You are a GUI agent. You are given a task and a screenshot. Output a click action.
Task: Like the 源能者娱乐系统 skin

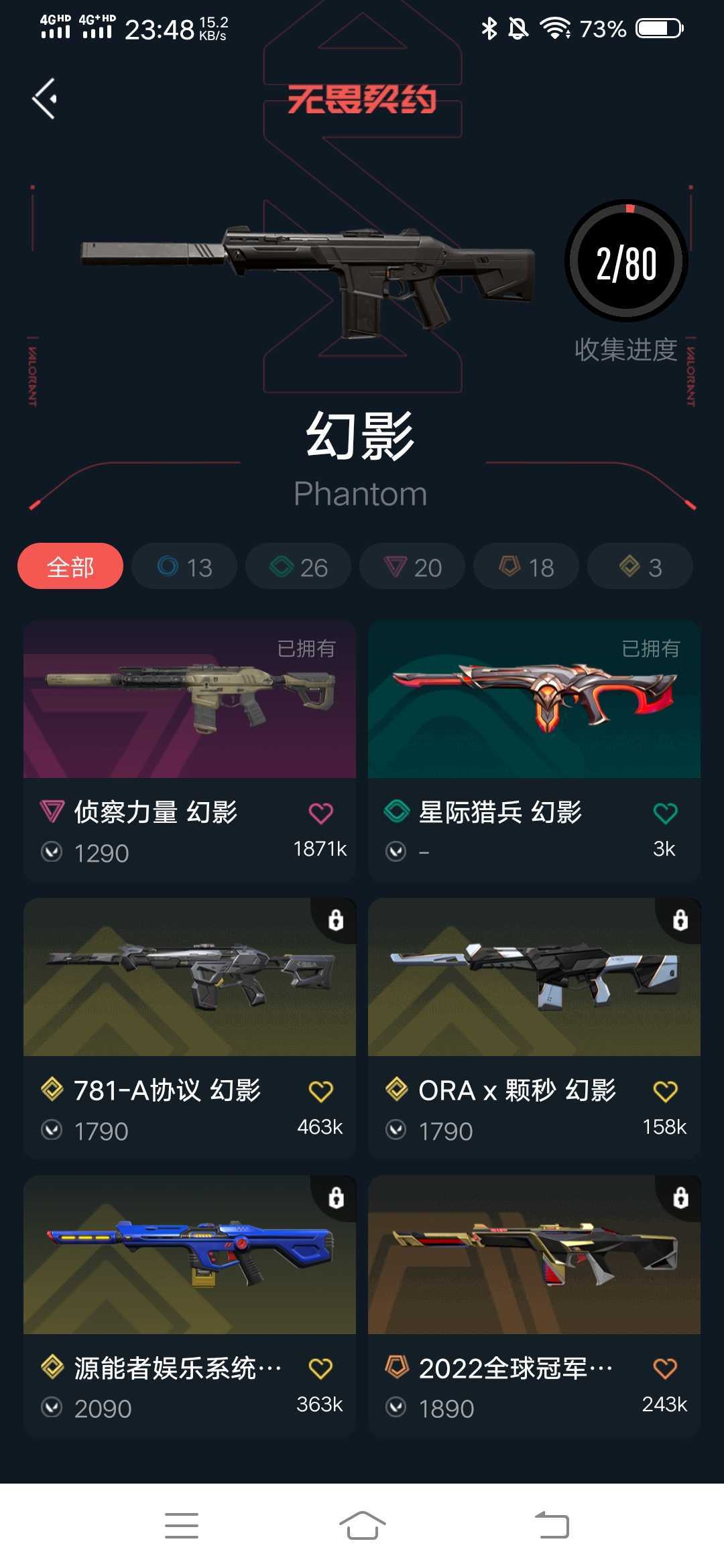320,1368
